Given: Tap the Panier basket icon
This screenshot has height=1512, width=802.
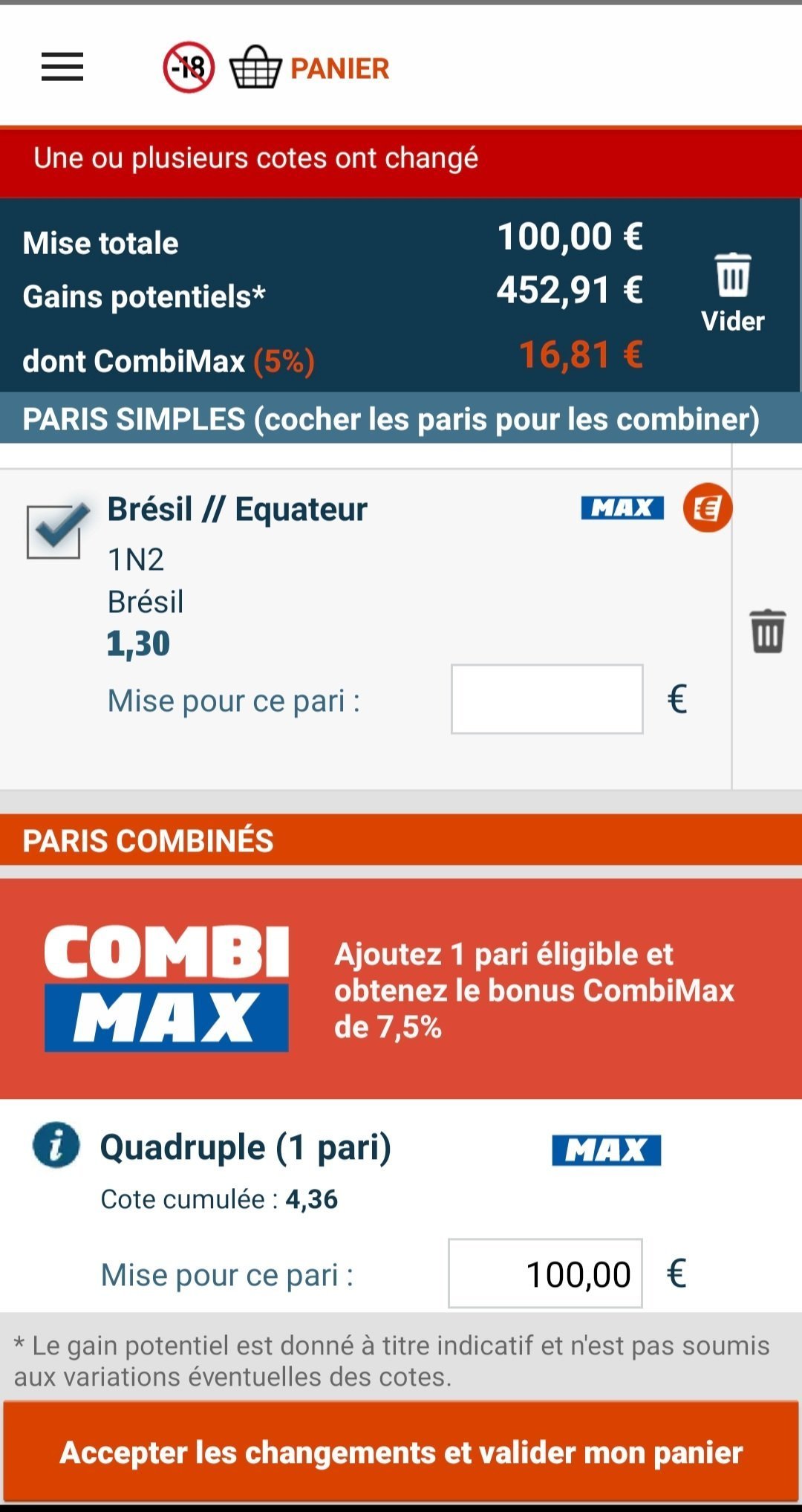Looking at the screenshot, I should pyautogui.click(x=255, y=68).
